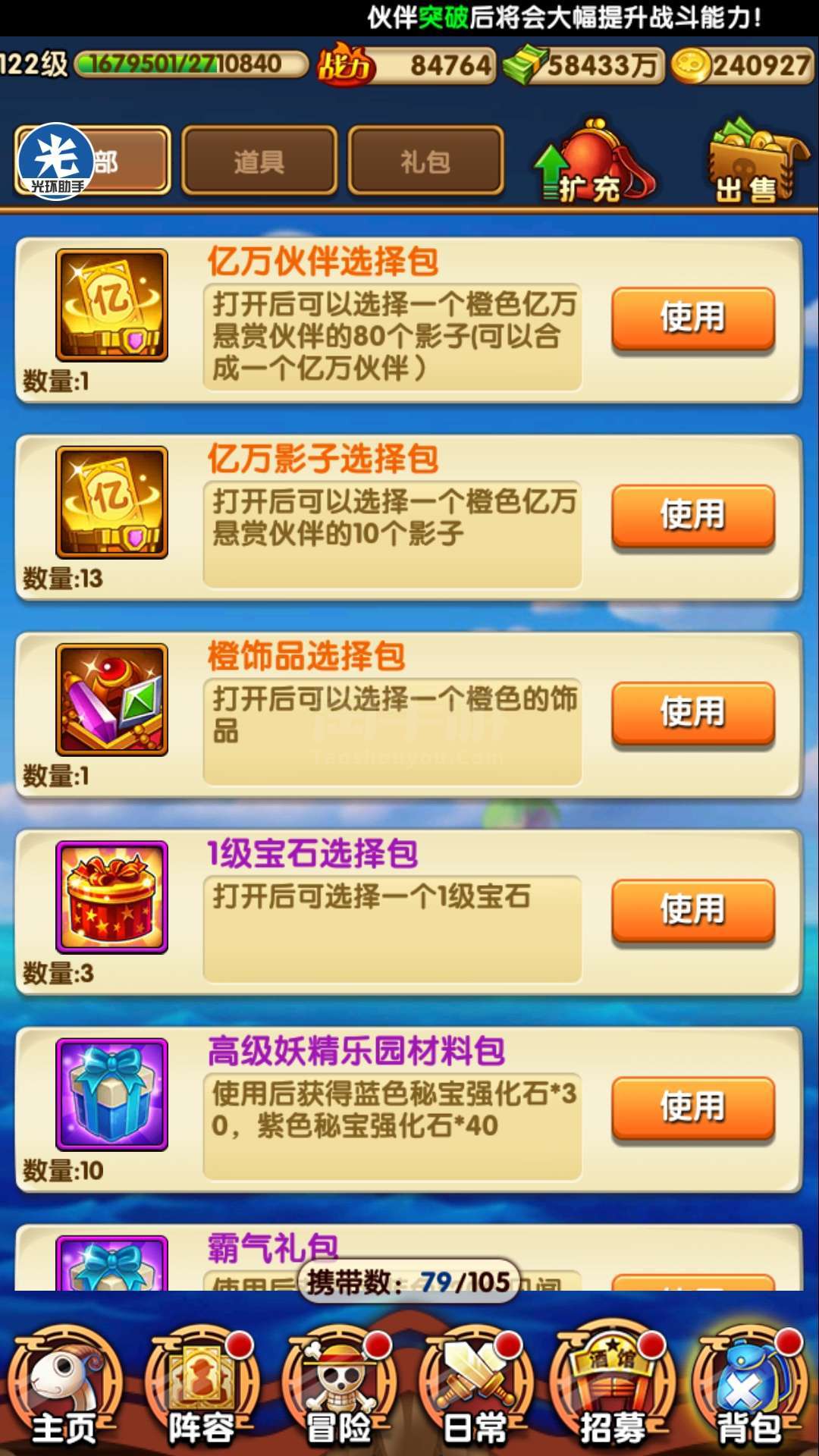Use the 高级妖精乐园材料包 item
This screenshot has width=819, height=1456.
click(x=693, y=1107)
